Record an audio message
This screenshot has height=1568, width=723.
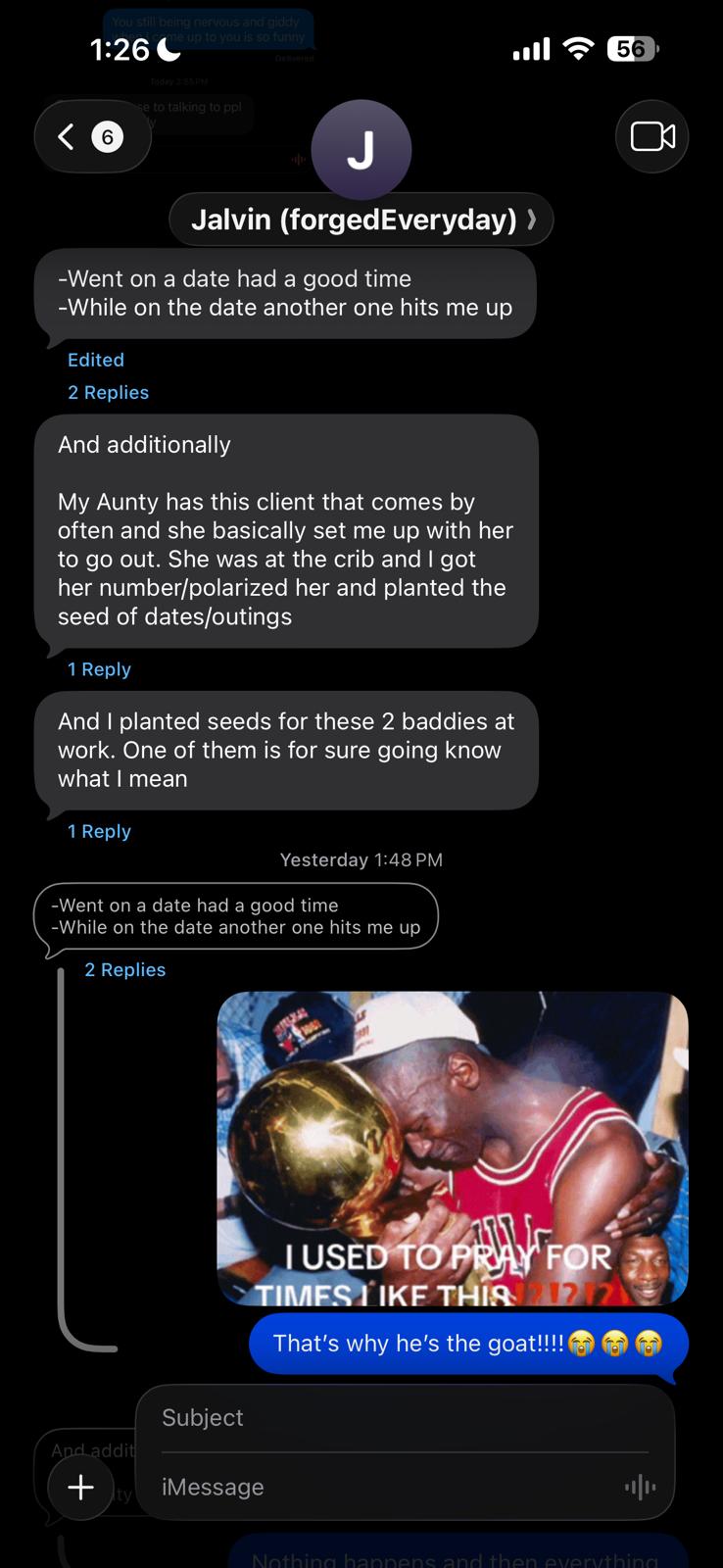(640, 1488)
